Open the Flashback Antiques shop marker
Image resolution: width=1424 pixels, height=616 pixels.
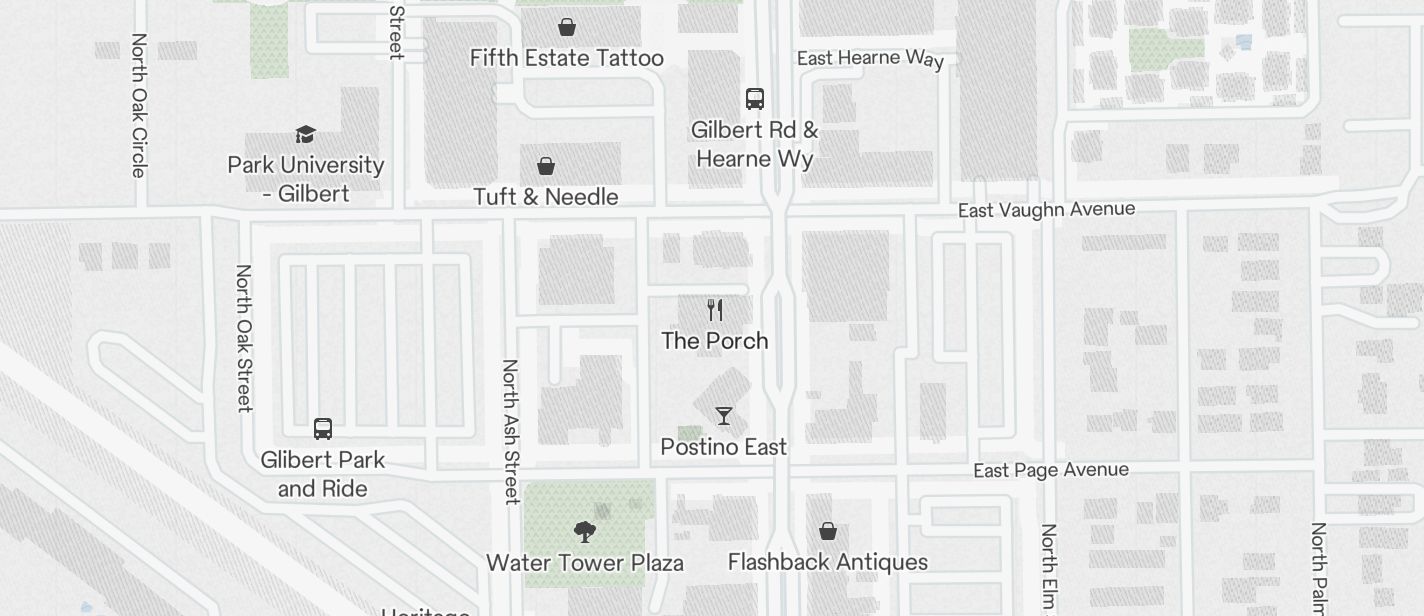click(828, 531)
